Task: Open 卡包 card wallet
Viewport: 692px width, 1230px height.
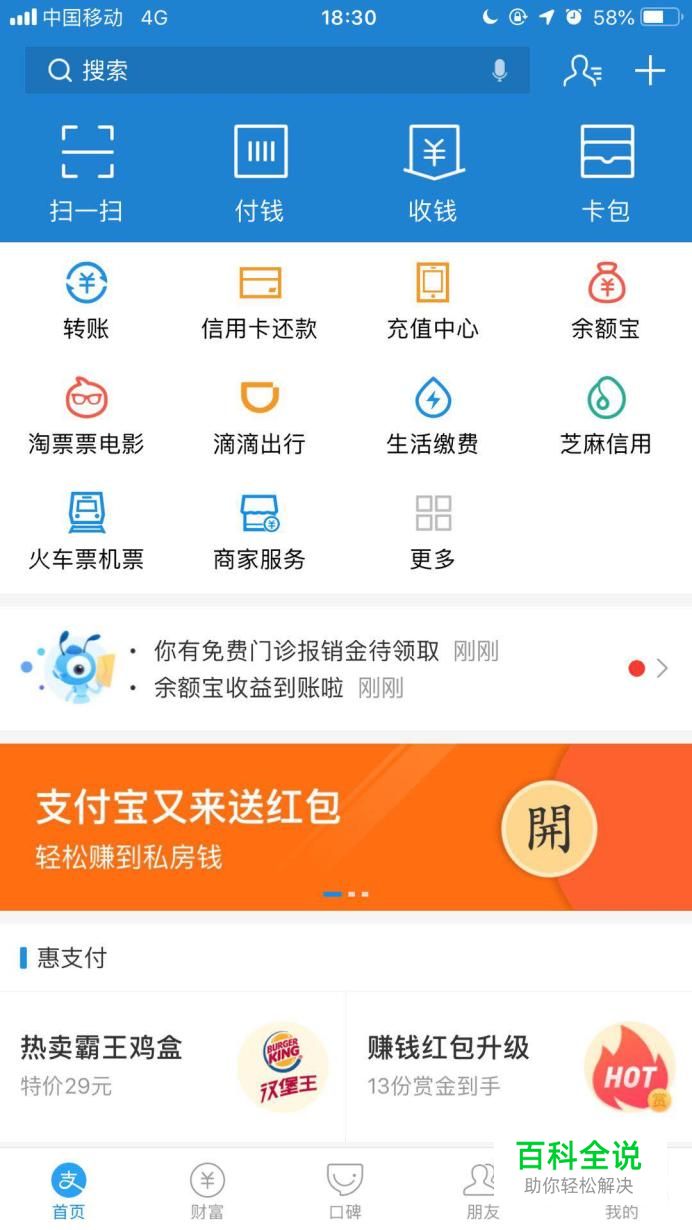Action: click(x=606, y=172)
